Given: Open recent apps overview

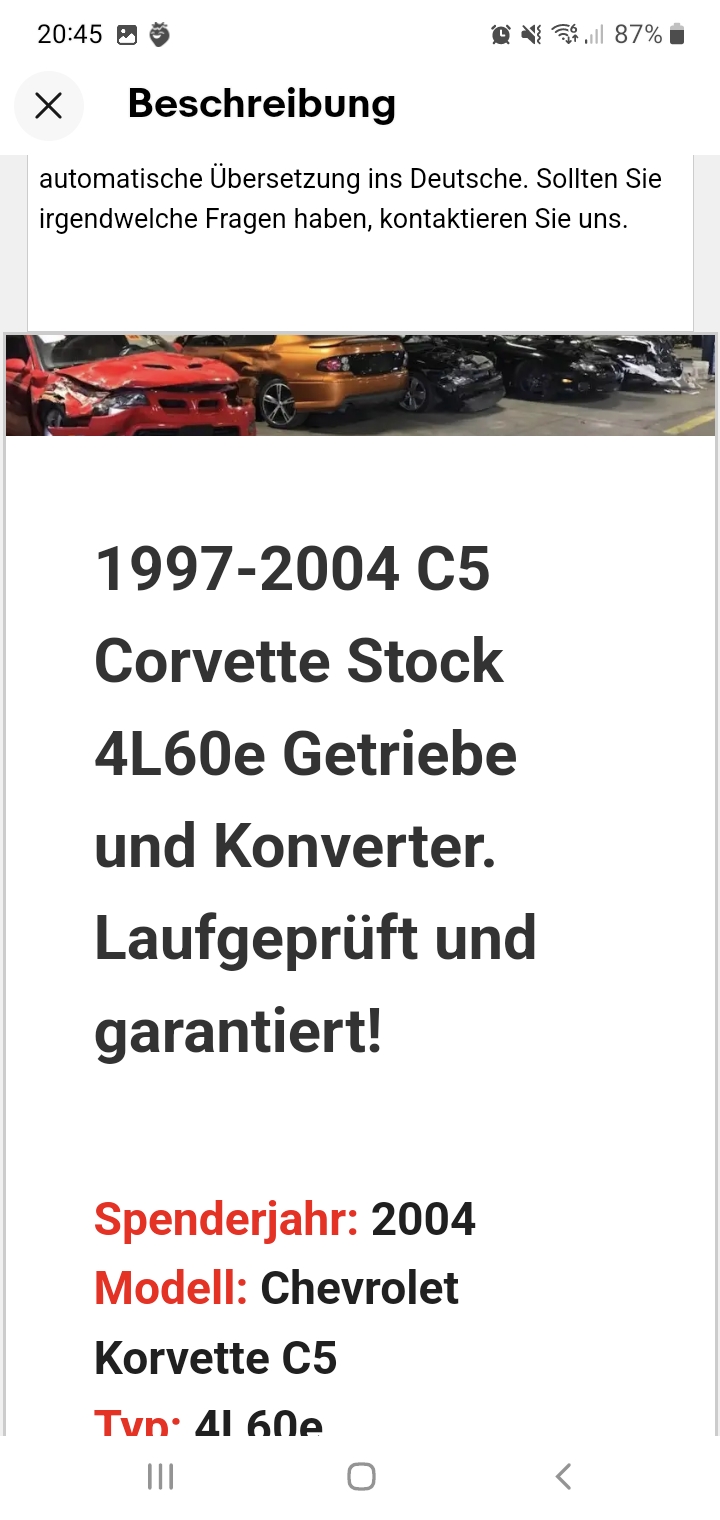Looking at the screenshot, I should click(x=160, y=1476).
